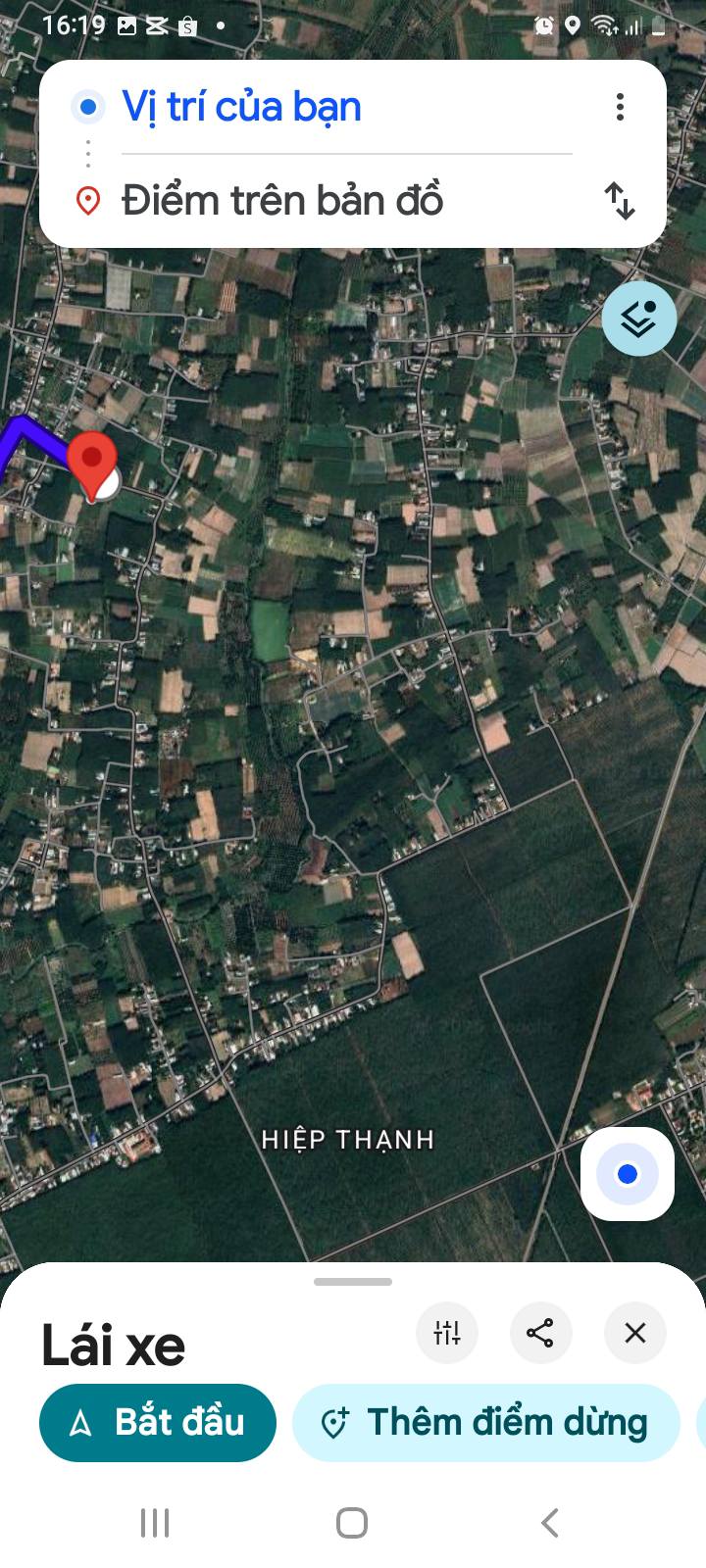Center map on my current location
This screenshot has height=1568, width=706.
628,1174
